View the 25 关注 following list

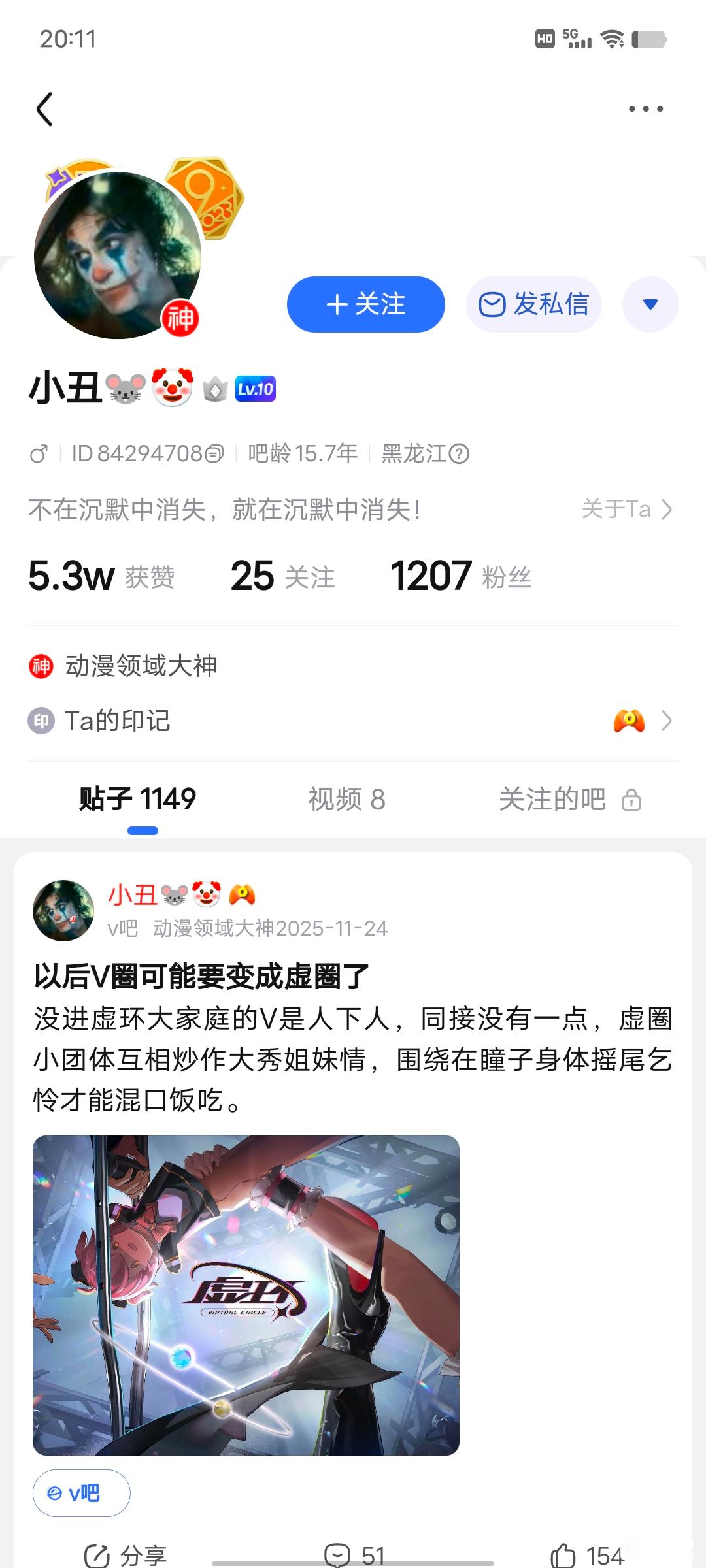pos(282,576)
